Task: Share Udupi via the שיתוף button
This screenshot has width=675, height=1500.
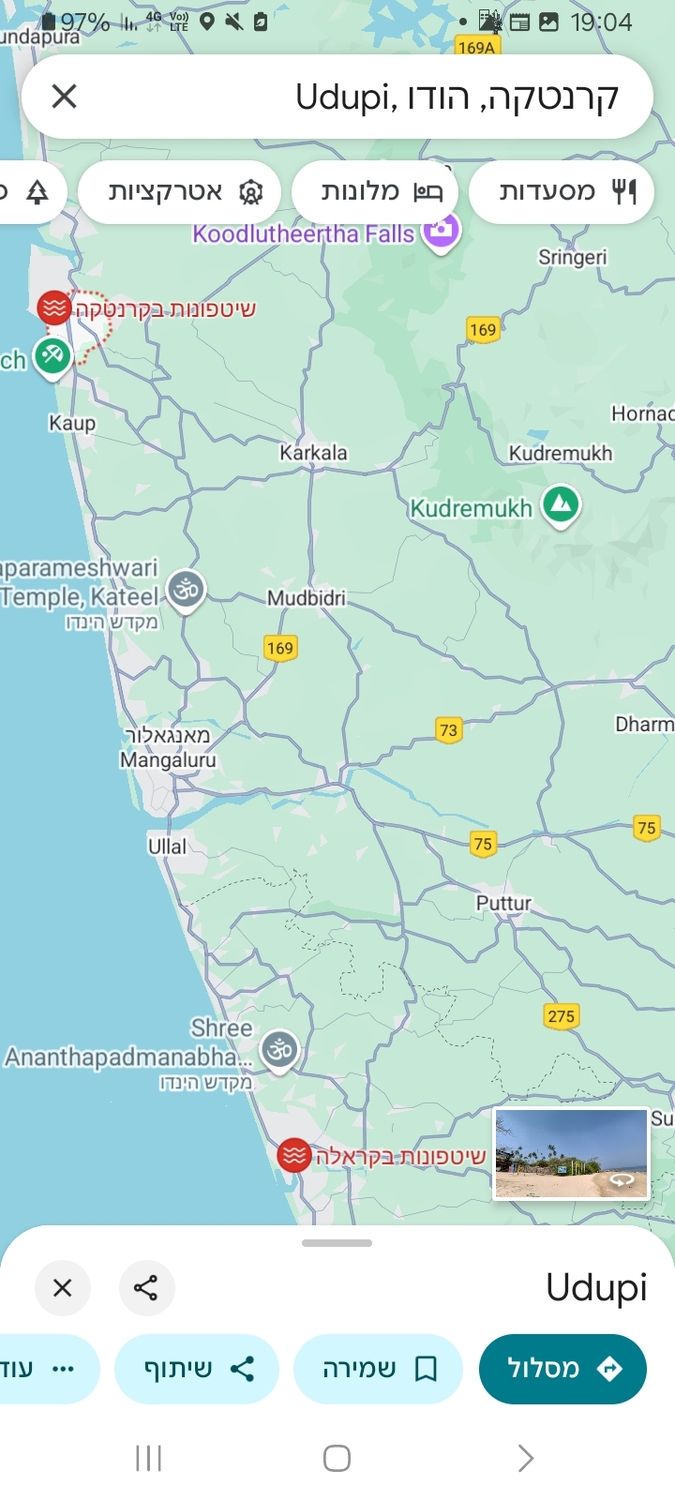Action: point(196,1369)
